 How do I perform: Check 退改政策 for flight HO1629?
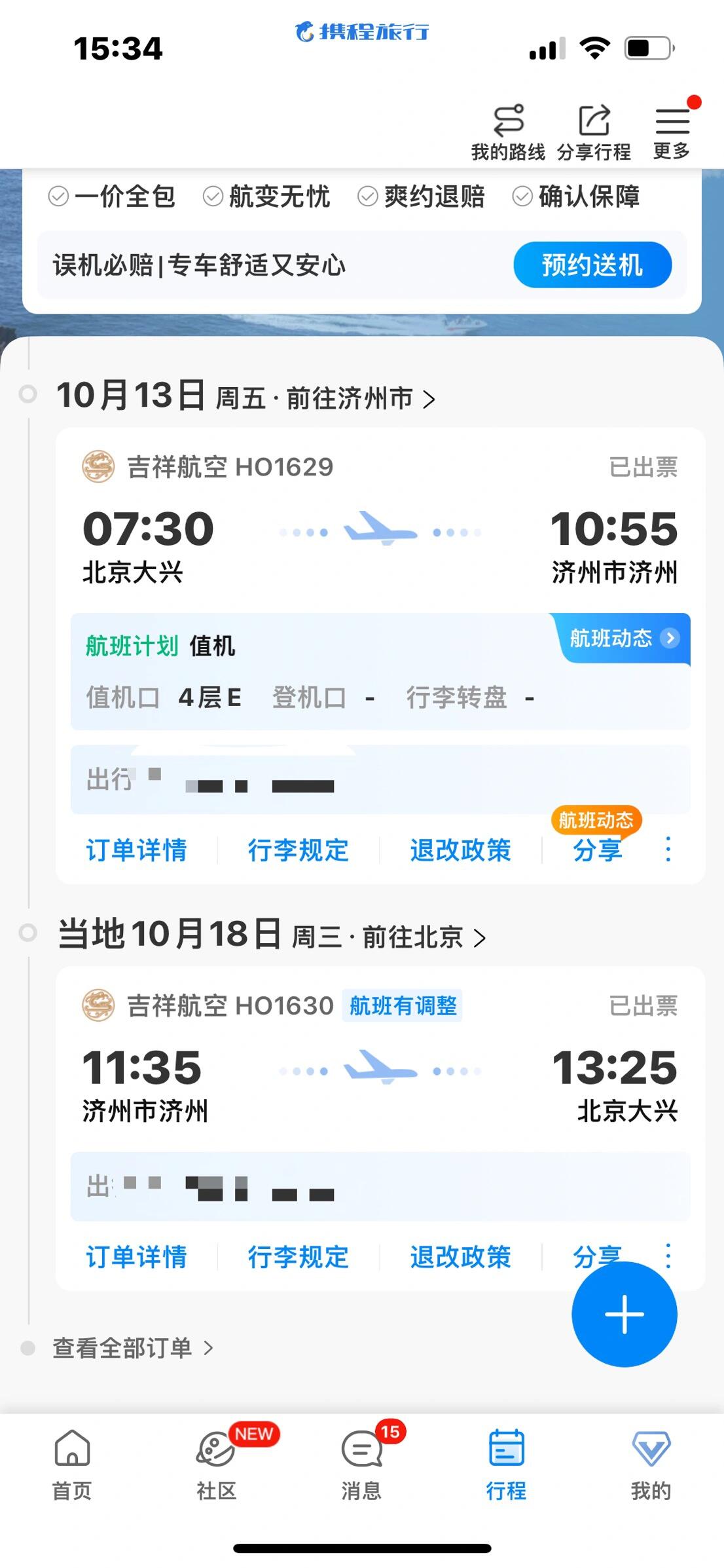click(x=460, y=850)
